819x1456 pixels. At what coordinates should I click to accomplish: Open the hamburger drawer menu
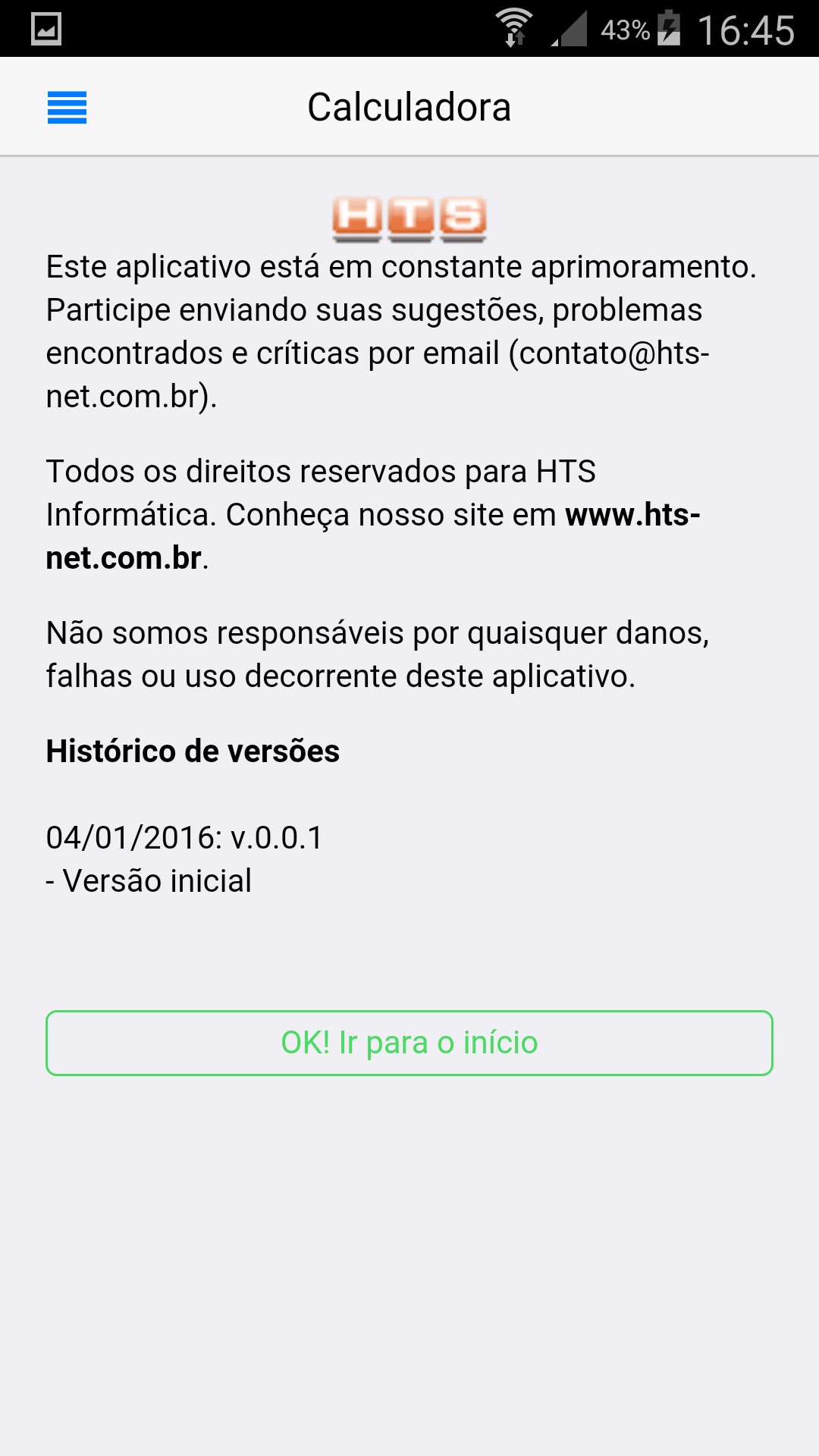tap(67, 107)
